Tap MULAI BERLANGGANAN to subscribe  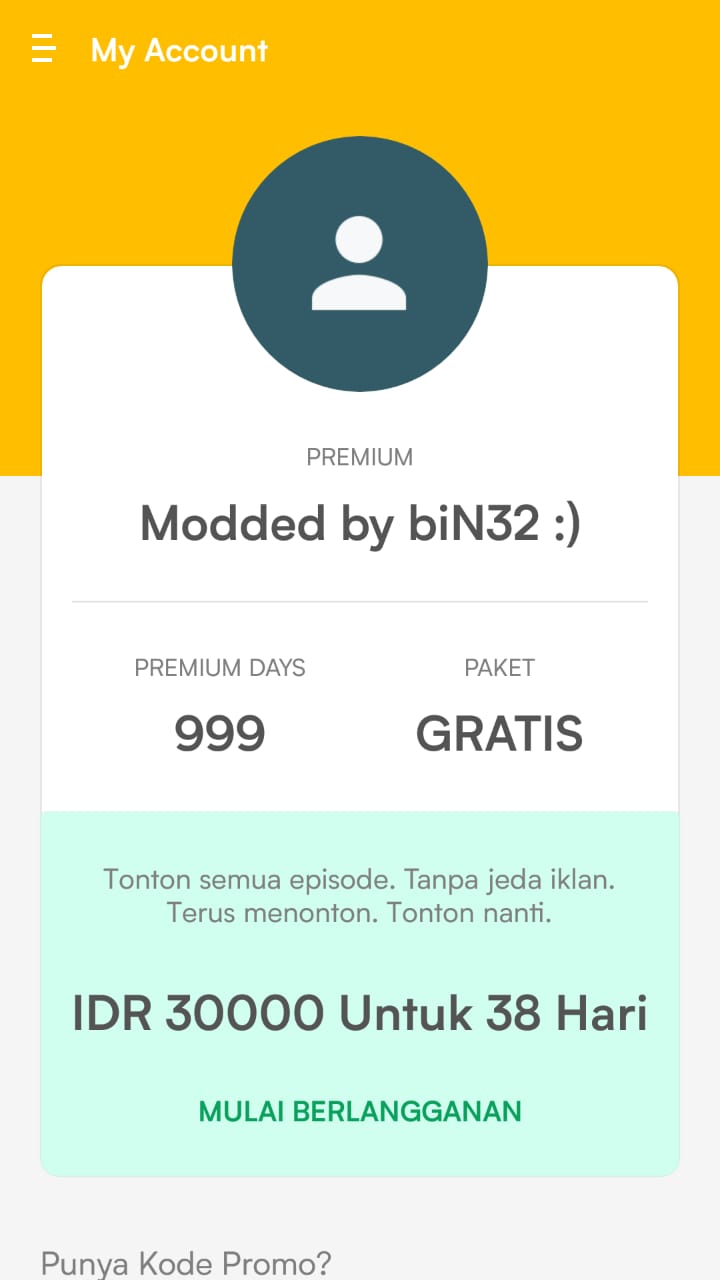coord(360,1111)
